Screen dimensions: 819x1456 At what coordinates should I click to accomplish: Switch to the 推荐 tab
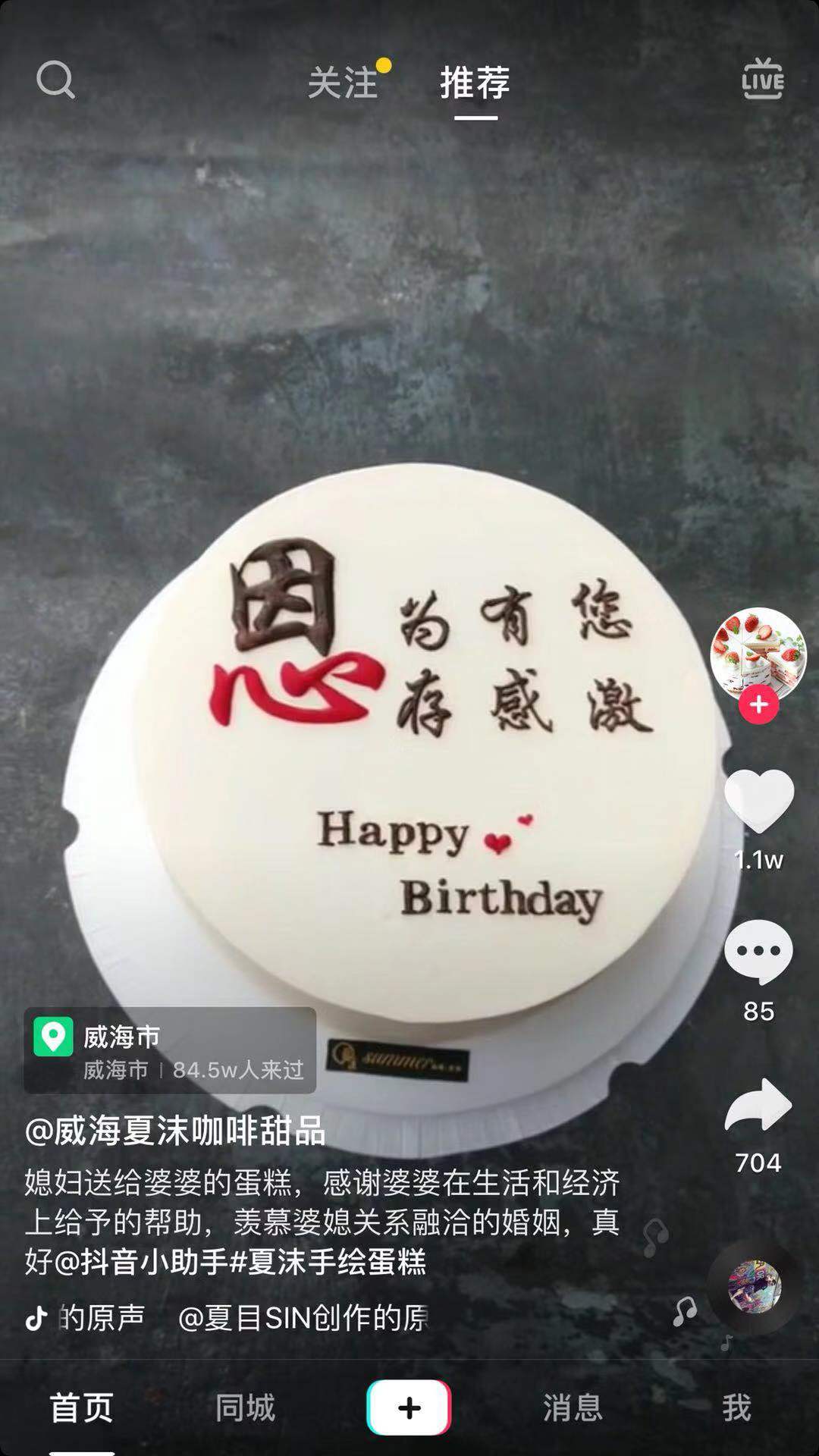475,82
